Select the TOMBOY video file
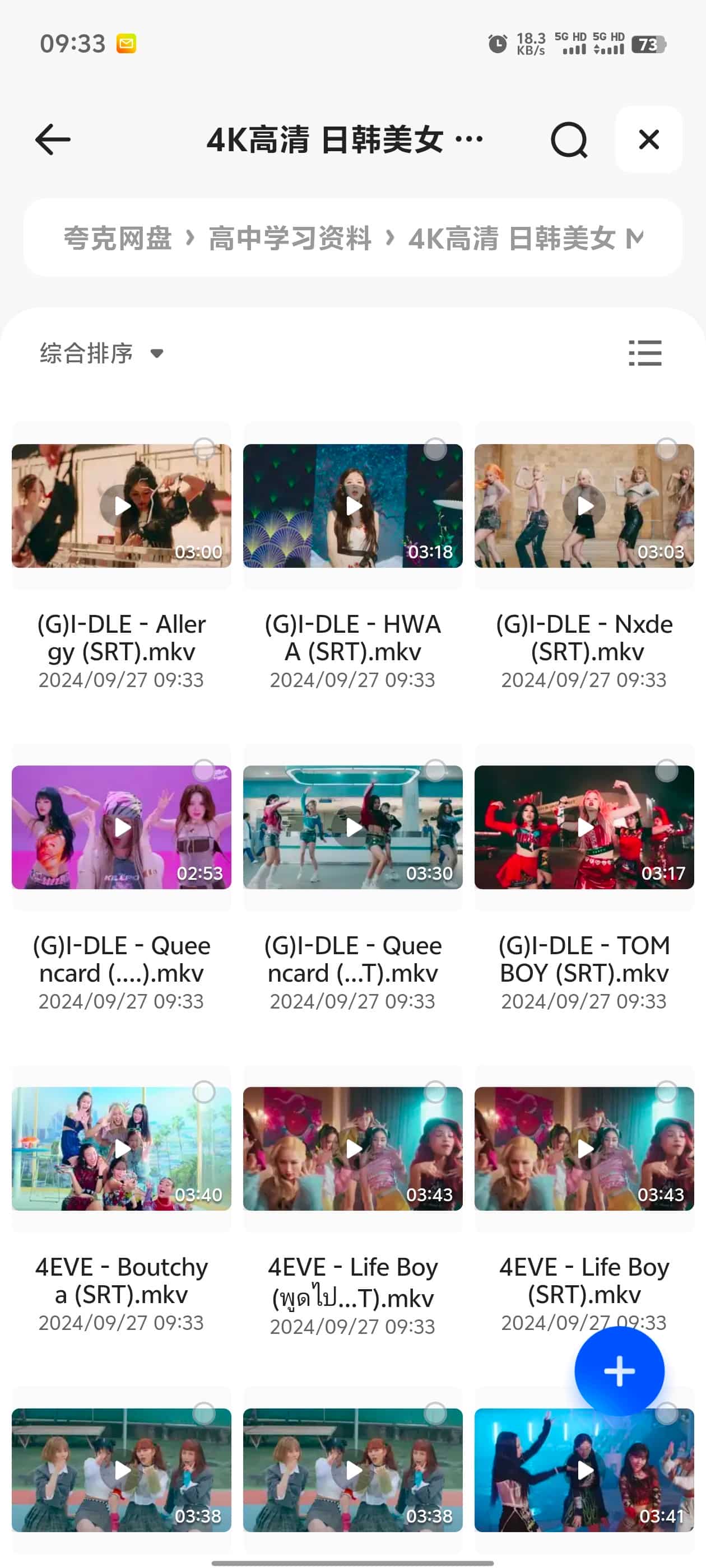Image resolution: width=706 pixels, height=1568 pixels. click(666, 771)
